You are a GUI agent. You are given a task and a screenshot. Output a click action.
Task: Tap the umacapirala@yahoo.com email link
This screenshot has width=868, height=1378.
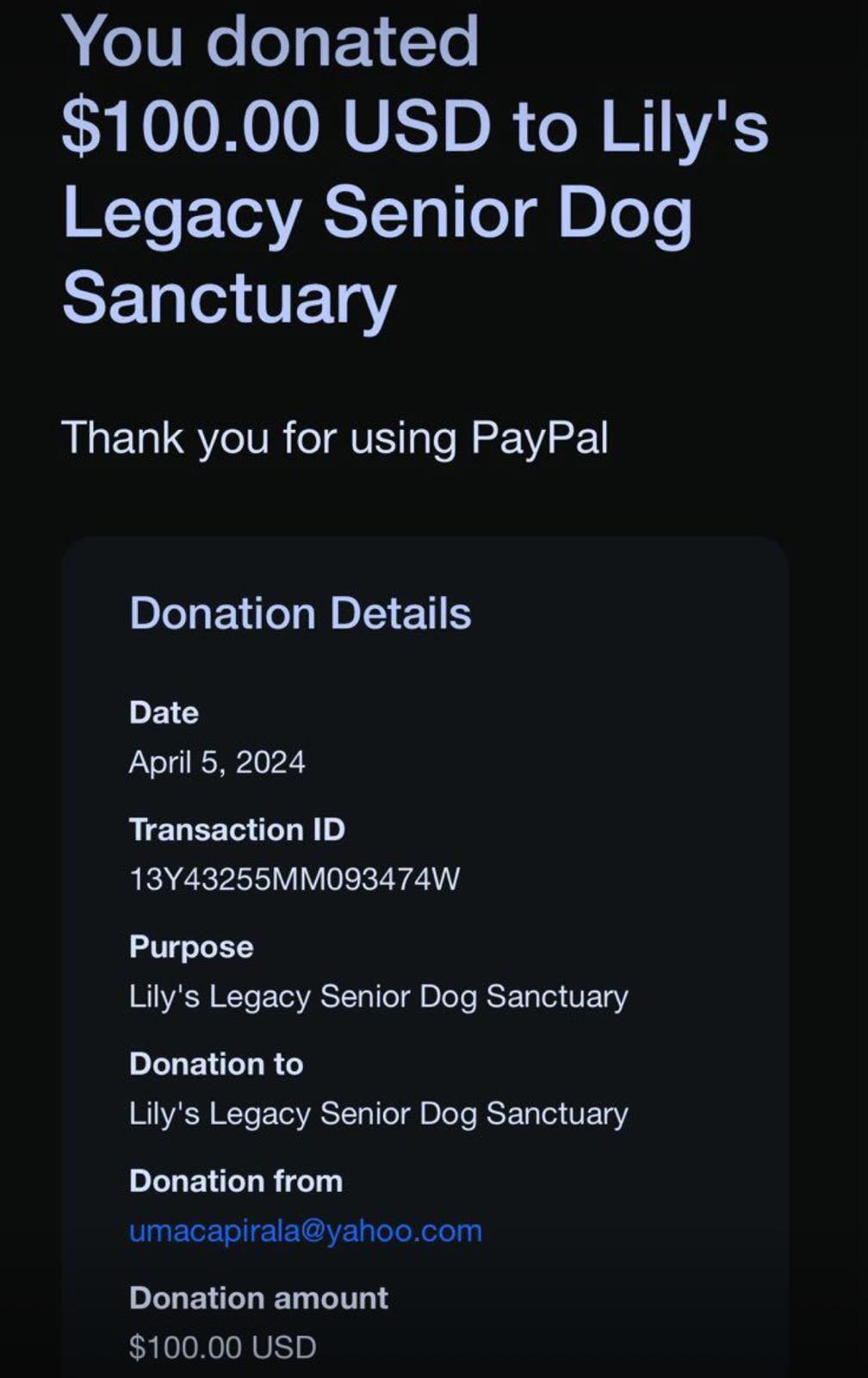click(305, 1231)
